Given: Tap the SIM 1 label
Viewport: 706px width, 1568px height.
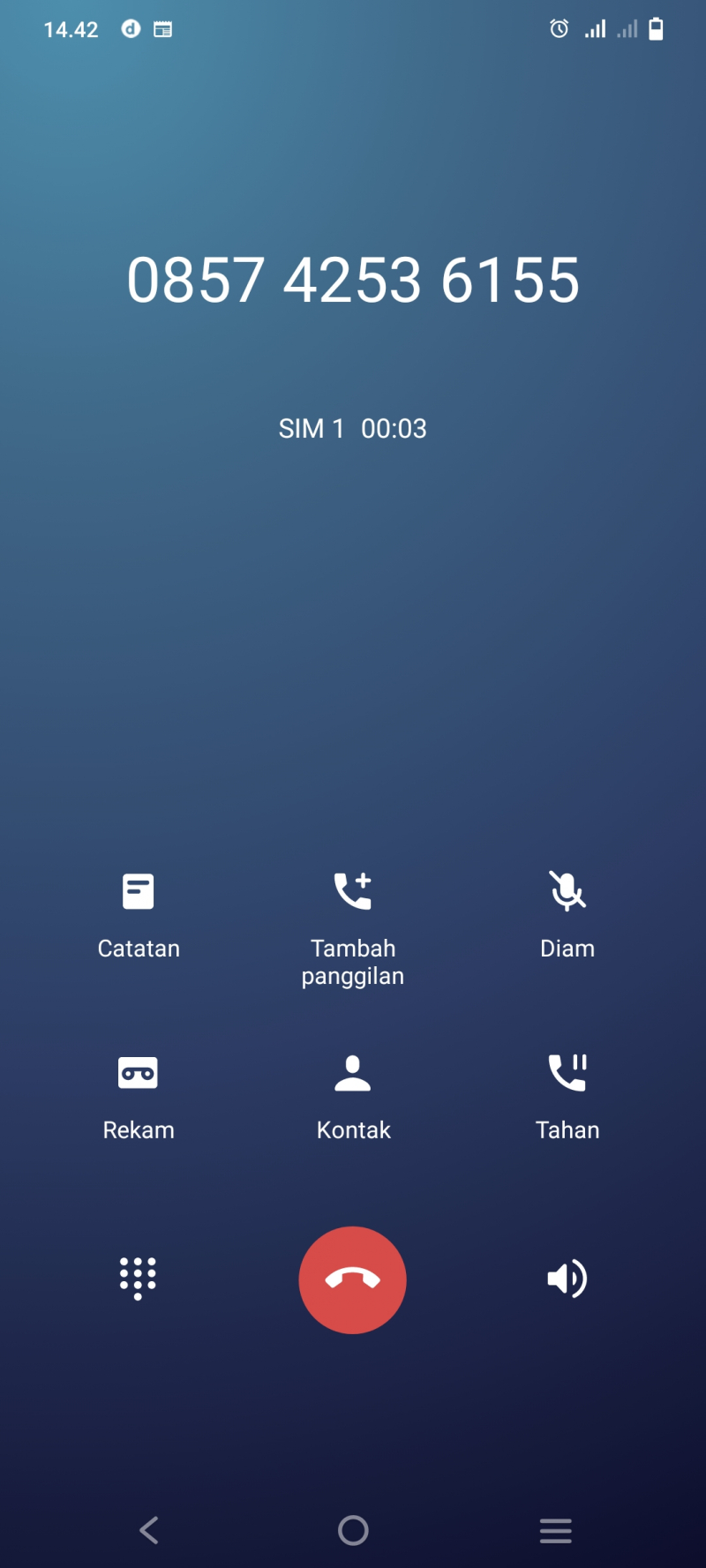Looking at the screenshot, I should click(x=311, y=429).
